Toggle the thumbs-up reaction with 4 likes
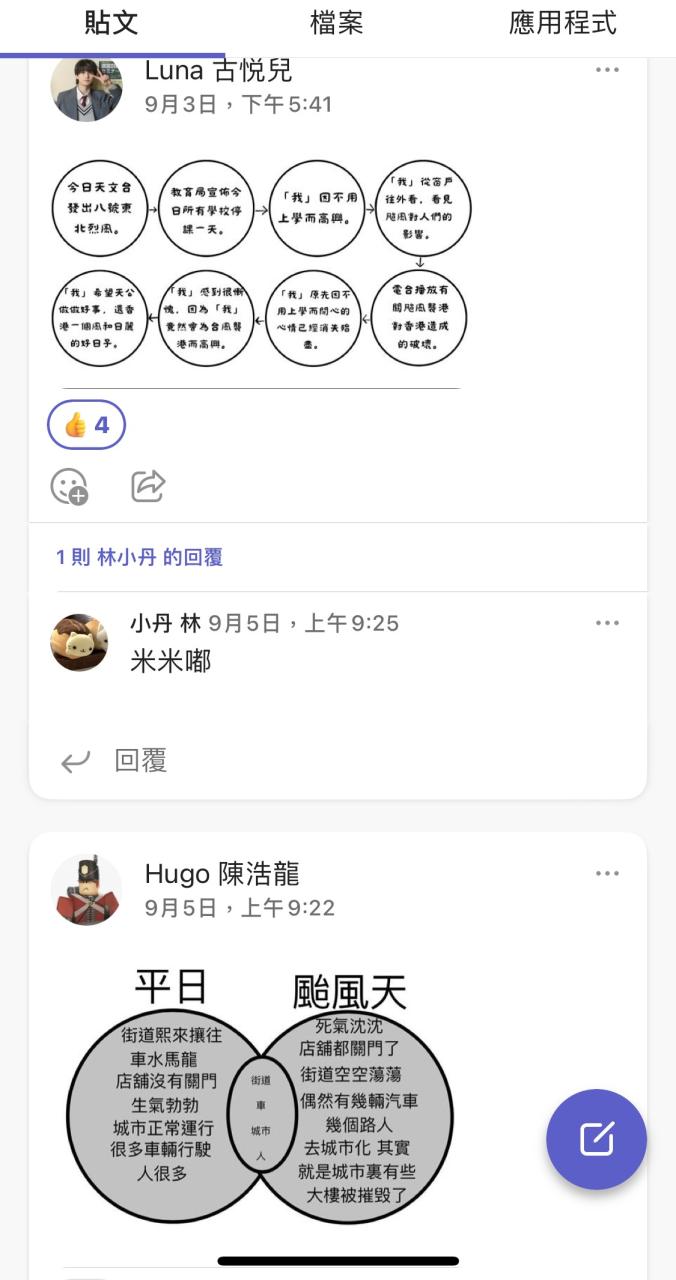This screenshot has width=676, height=1280. pos(86,426)
